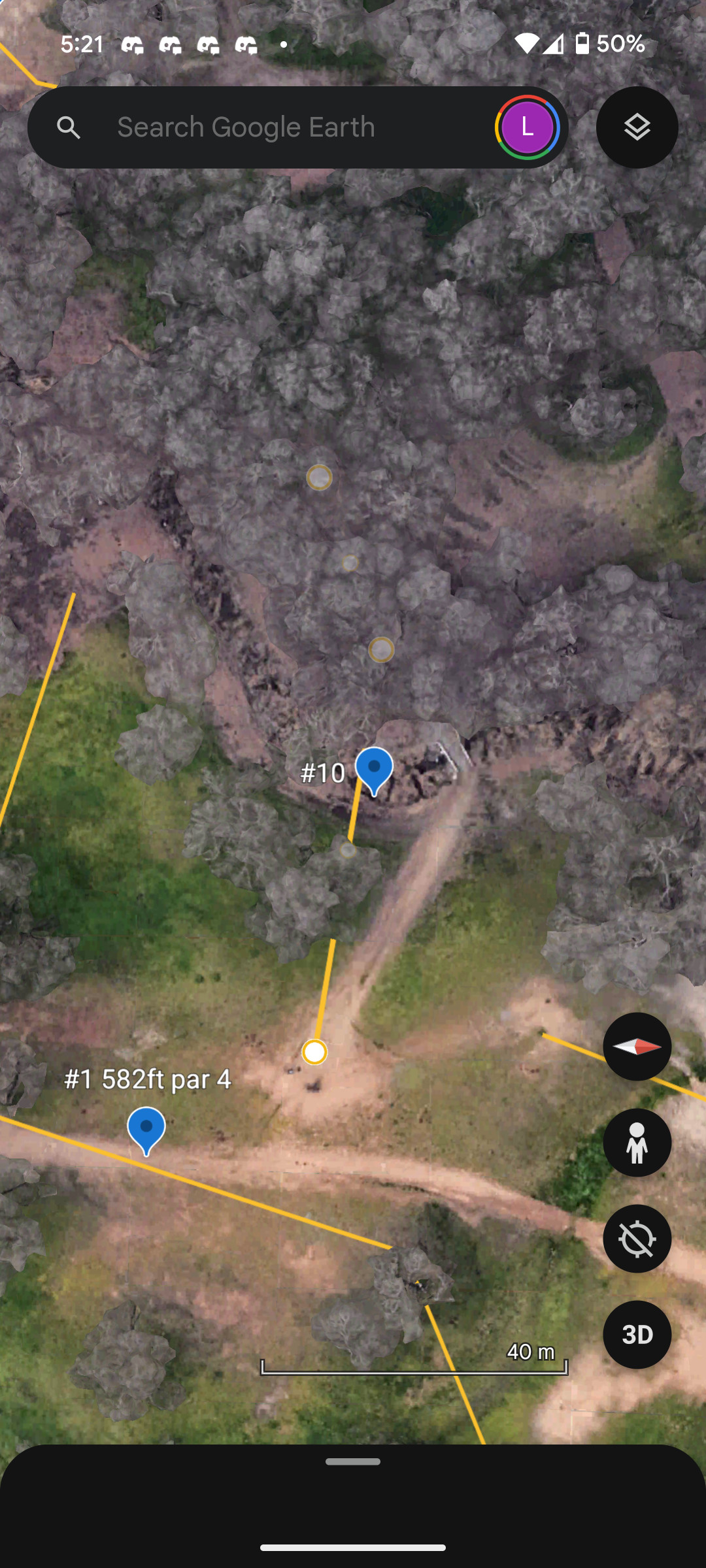
Task: Open the map layers menu
Action: 637,127
